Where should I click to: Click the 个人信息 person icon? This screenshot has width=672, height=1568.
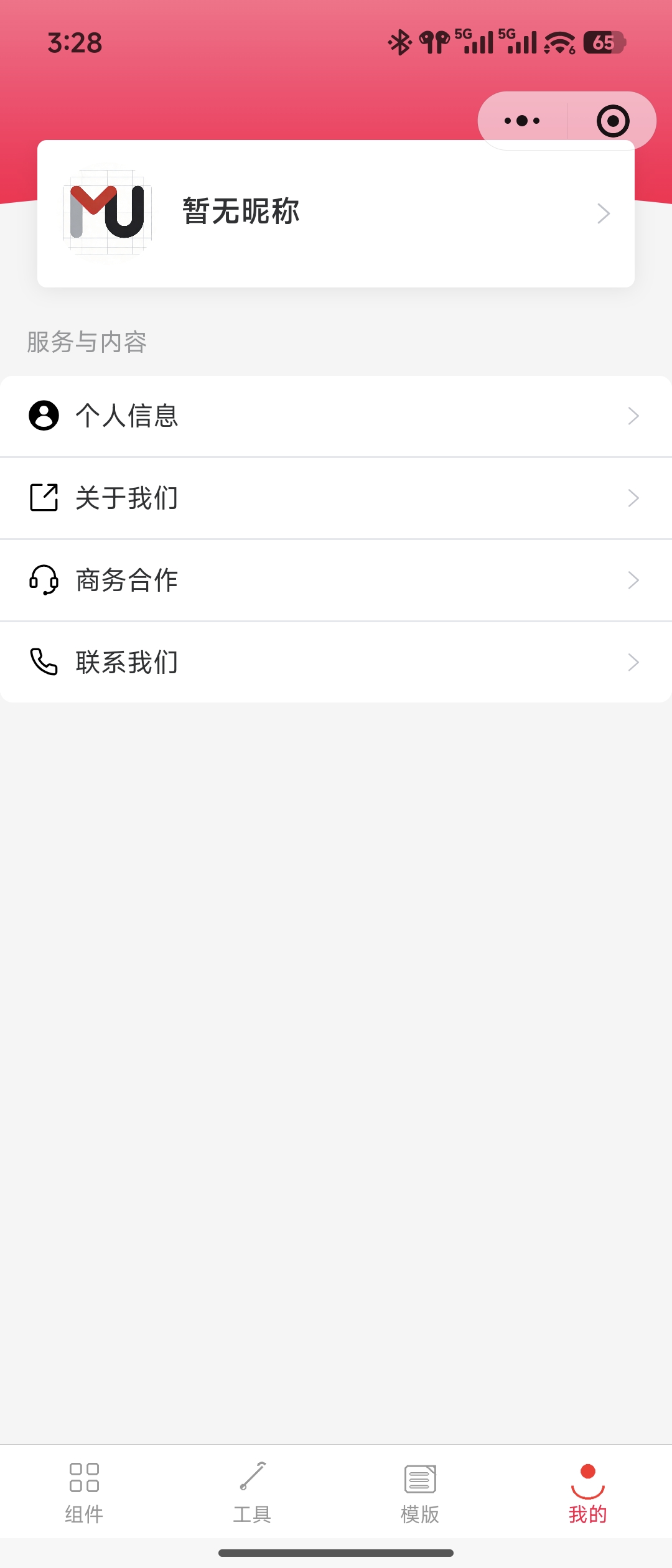click(x=44, y=416)
